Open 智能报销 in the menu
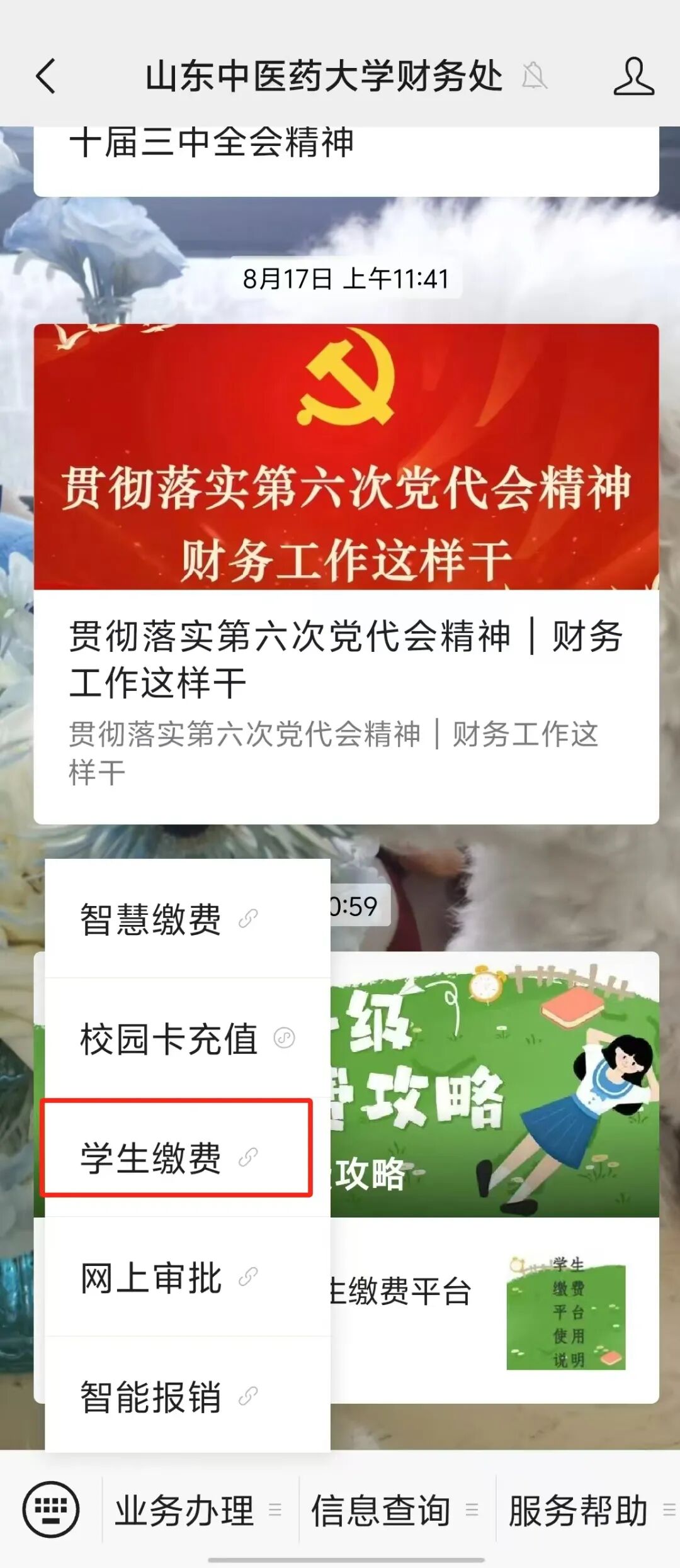This screenshot has height=1568, width=680. [x=188, y=1396]
